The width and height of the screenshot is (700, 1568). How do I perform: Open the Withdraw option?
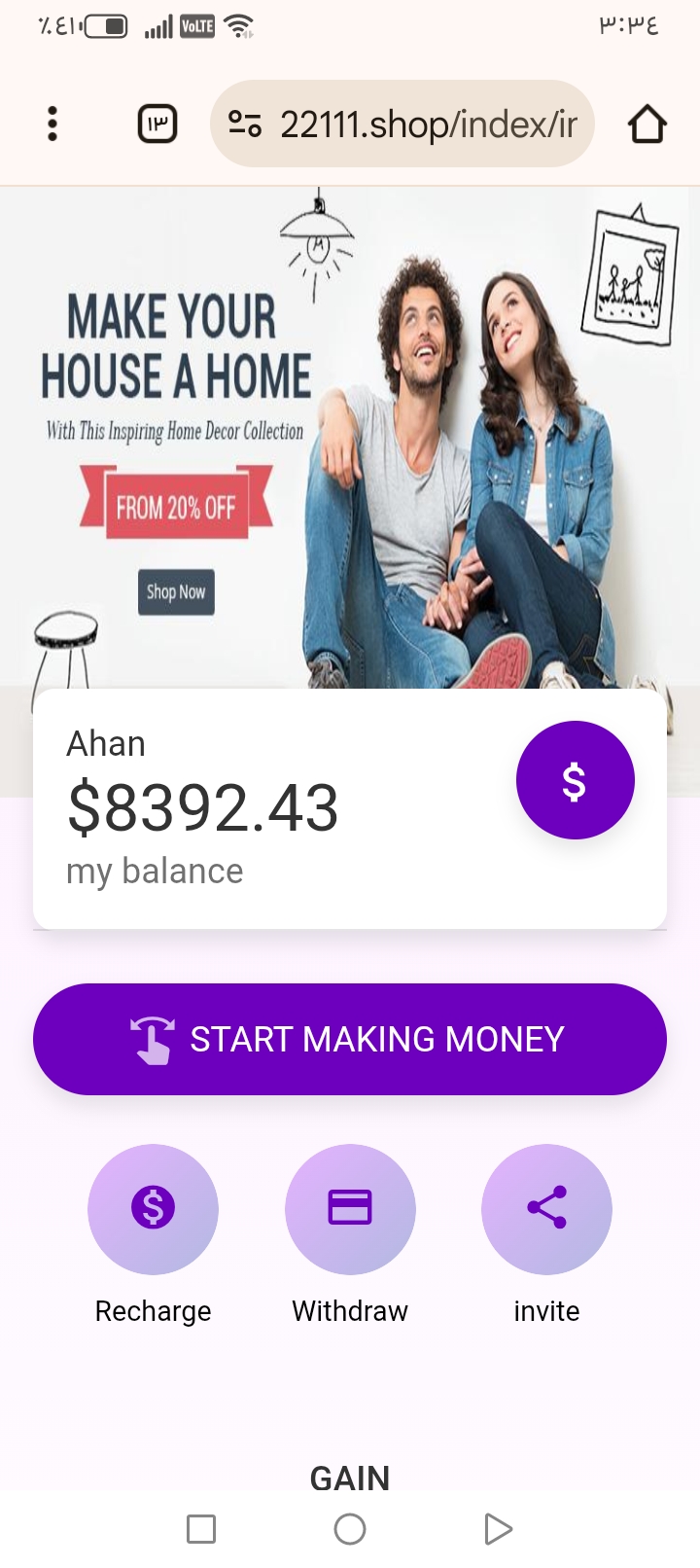pyautogui.click(x=350, y=1209)
